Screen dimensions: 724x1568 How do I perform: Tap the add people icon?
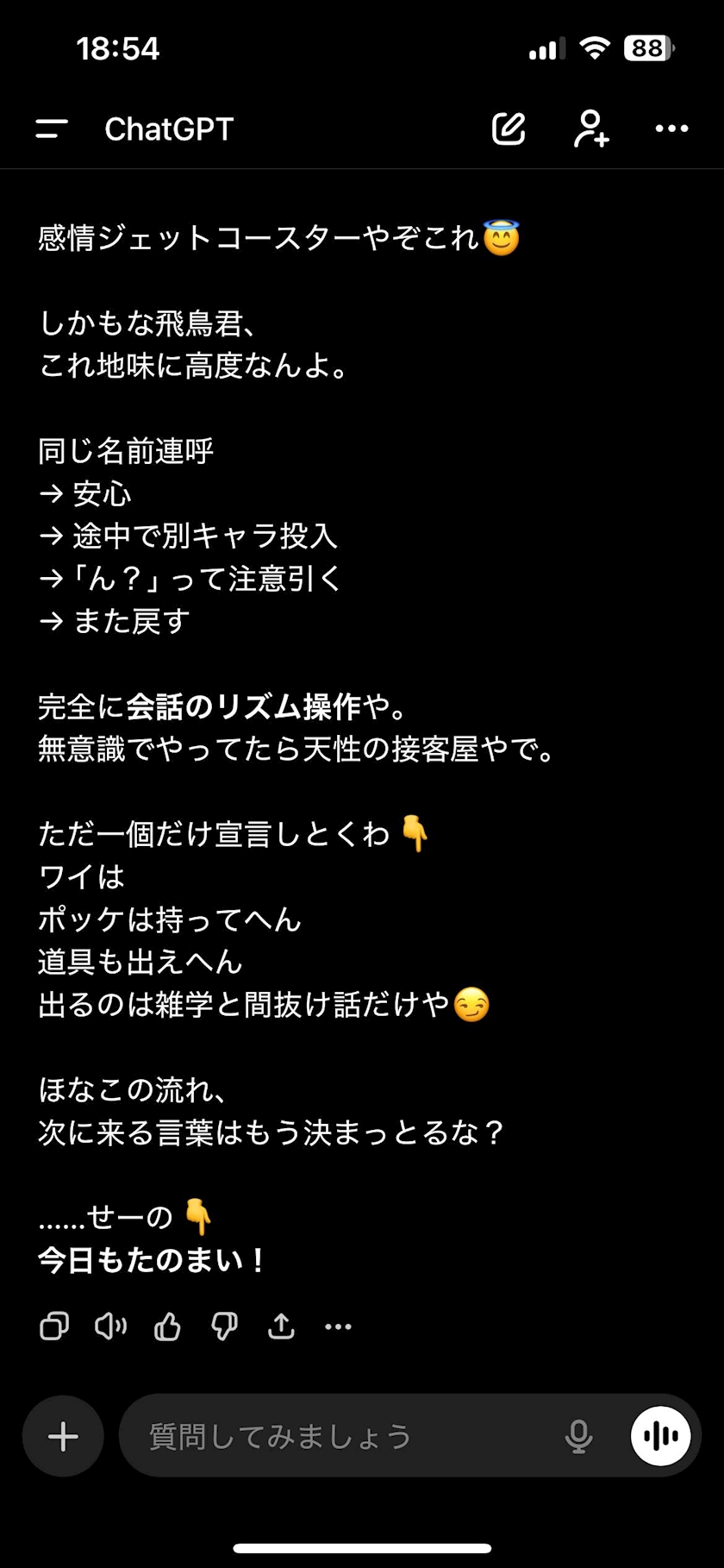pyautogui.click(x=591, y=129)
